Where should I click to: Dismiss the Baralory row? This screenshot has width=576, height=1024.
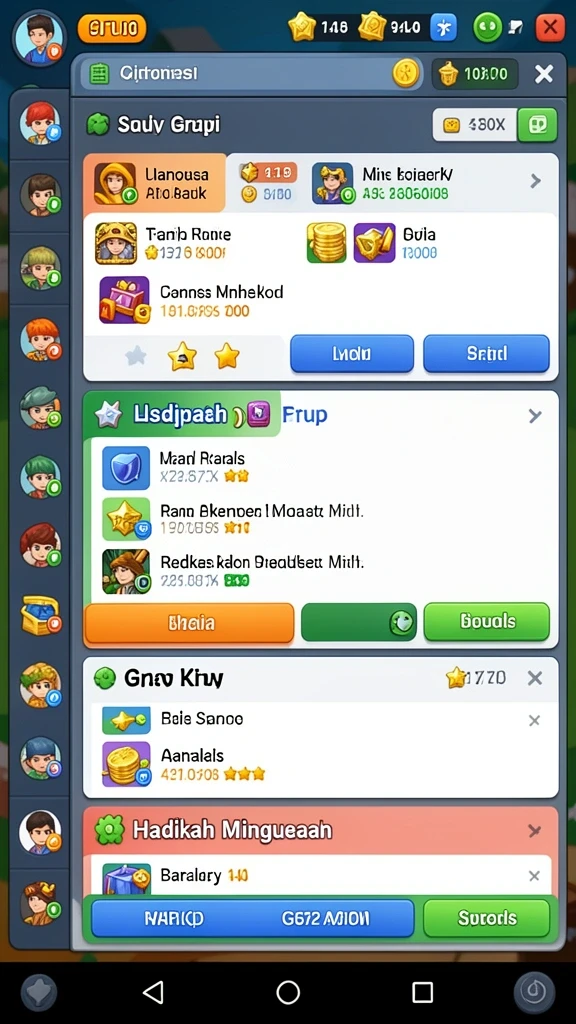534,876
